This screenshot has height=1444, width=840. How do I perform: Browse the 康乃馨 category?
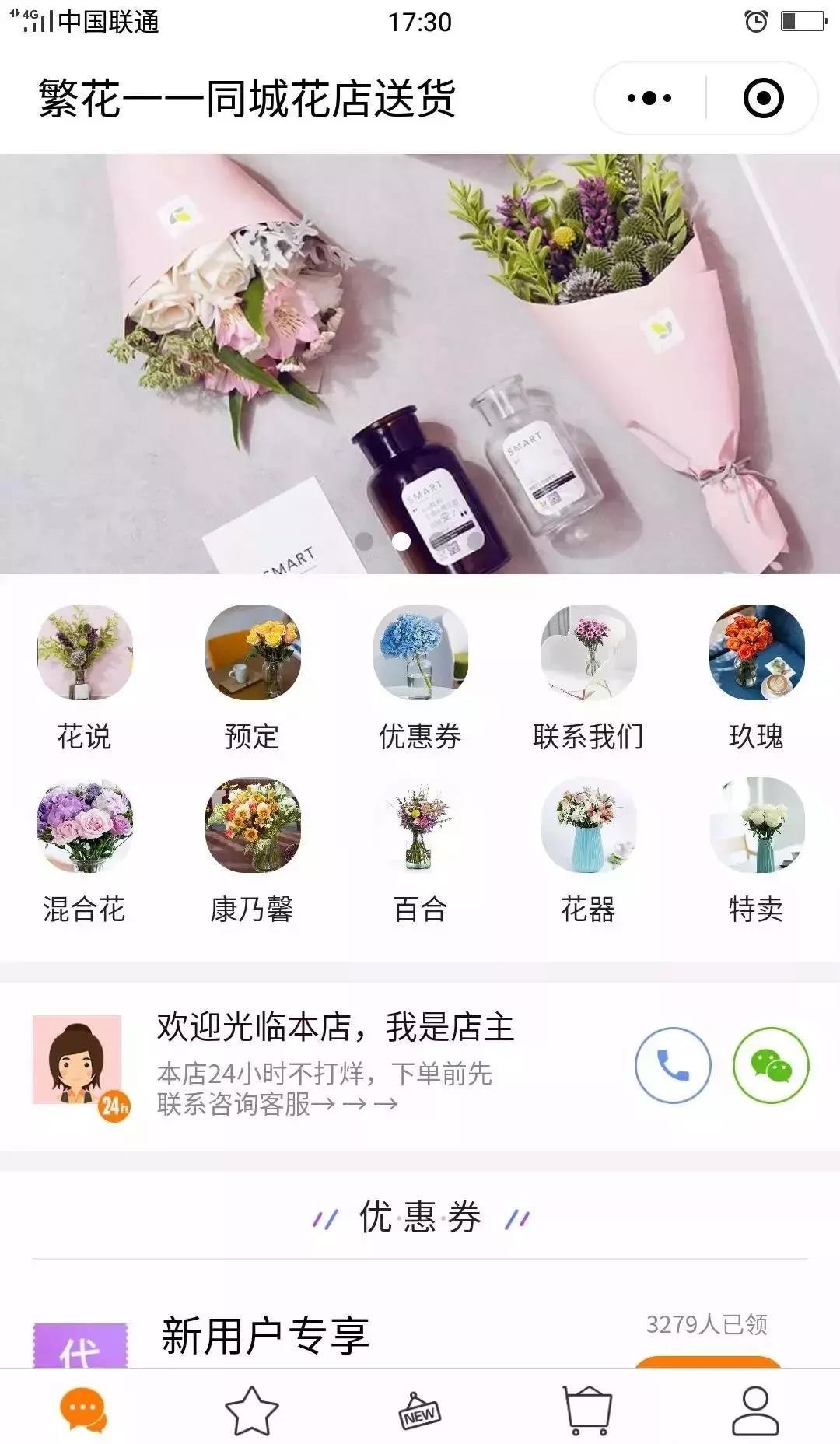253,826
